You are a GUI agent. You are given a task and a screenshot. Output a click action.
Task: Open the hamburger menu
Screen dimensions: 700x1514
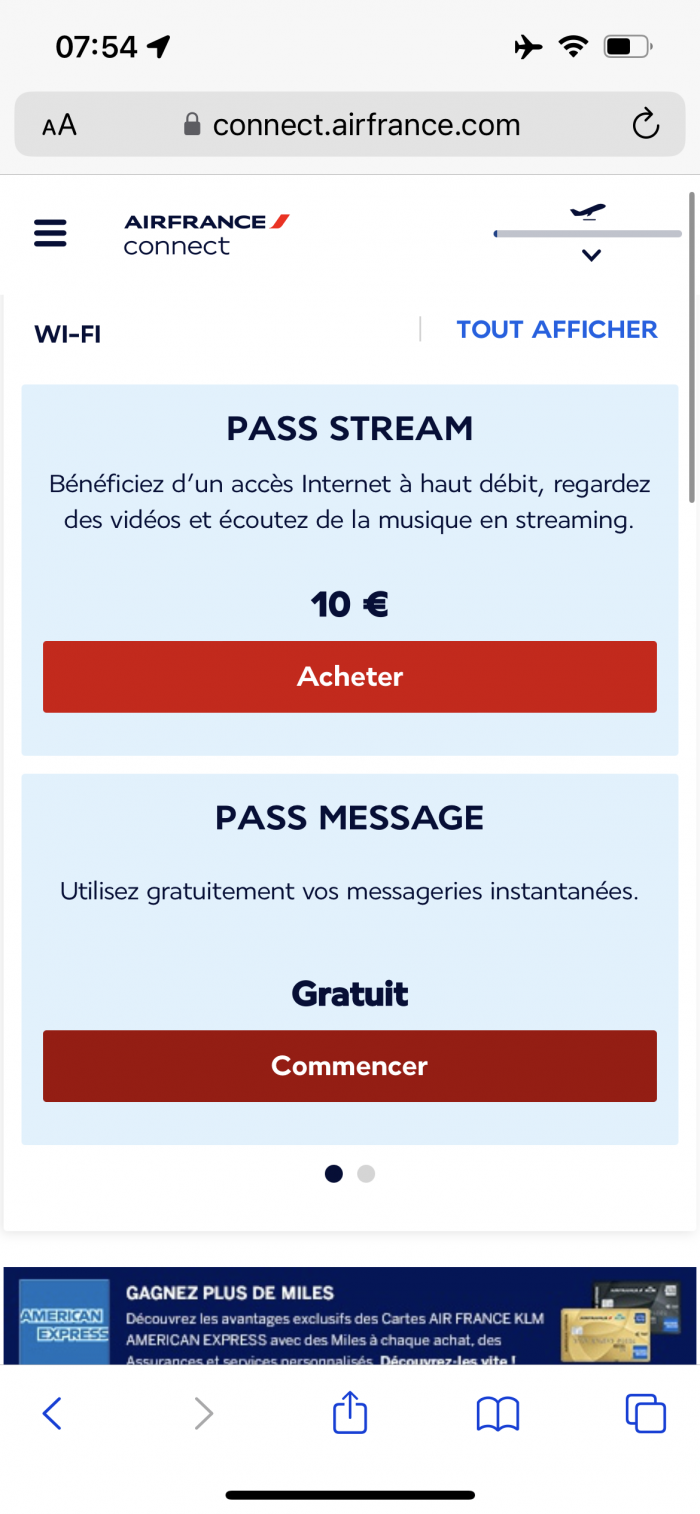50,233
